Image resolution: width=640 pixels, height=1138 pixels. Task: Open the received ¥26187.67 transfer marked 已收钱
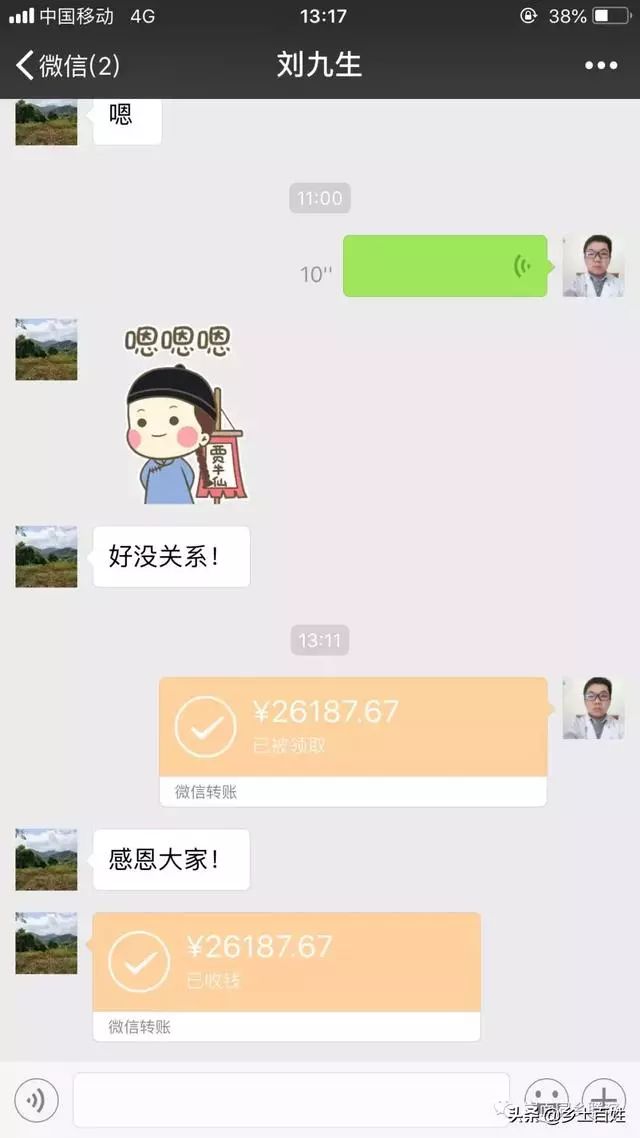286,962
